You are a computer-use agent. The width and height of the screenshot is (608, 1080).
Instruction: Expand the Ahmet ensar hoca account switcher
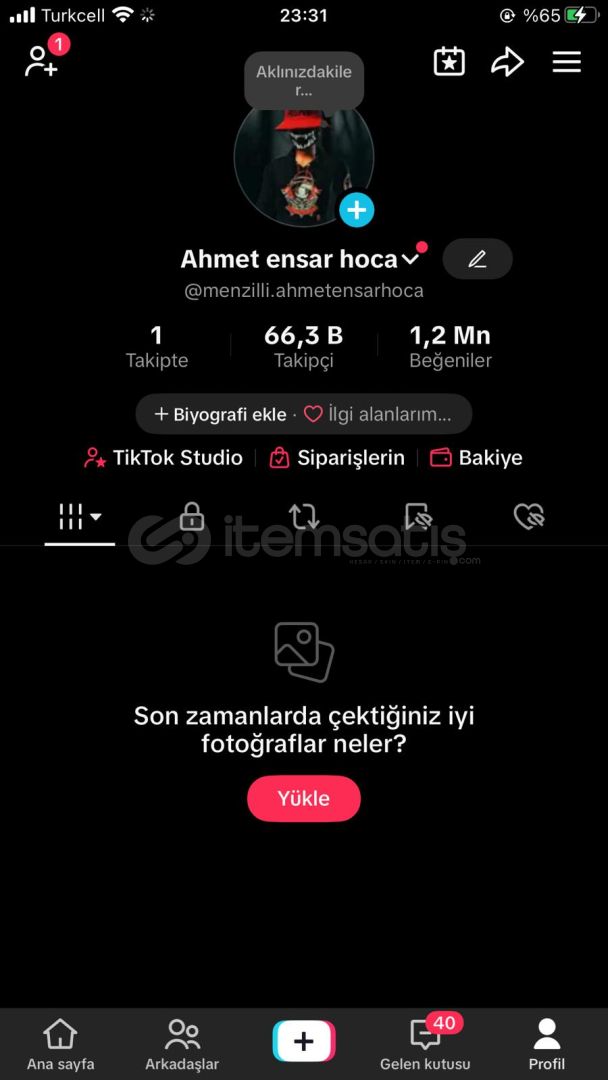(x=410, y=260)
